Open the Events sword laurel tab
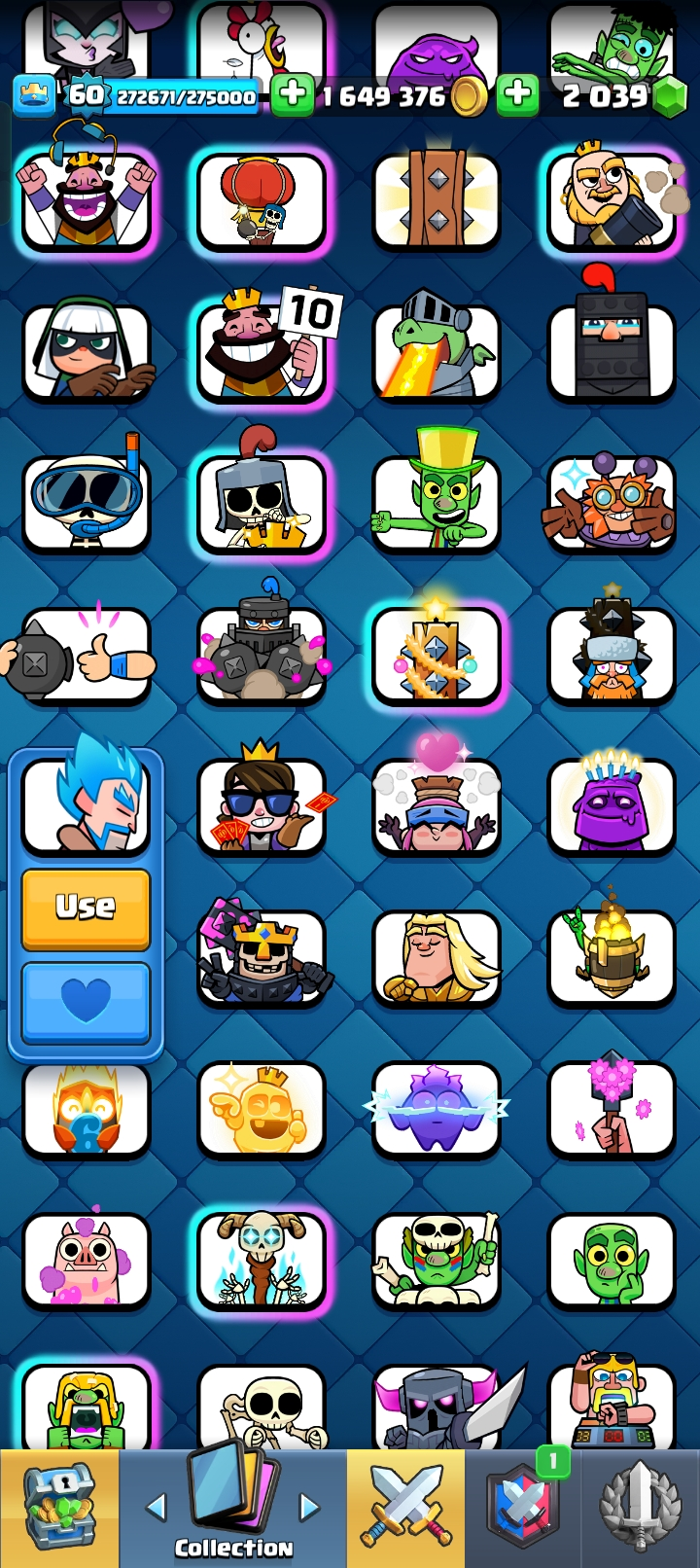The height and width of the screenshot is (1568, 700). click(x=641, y=1508)
